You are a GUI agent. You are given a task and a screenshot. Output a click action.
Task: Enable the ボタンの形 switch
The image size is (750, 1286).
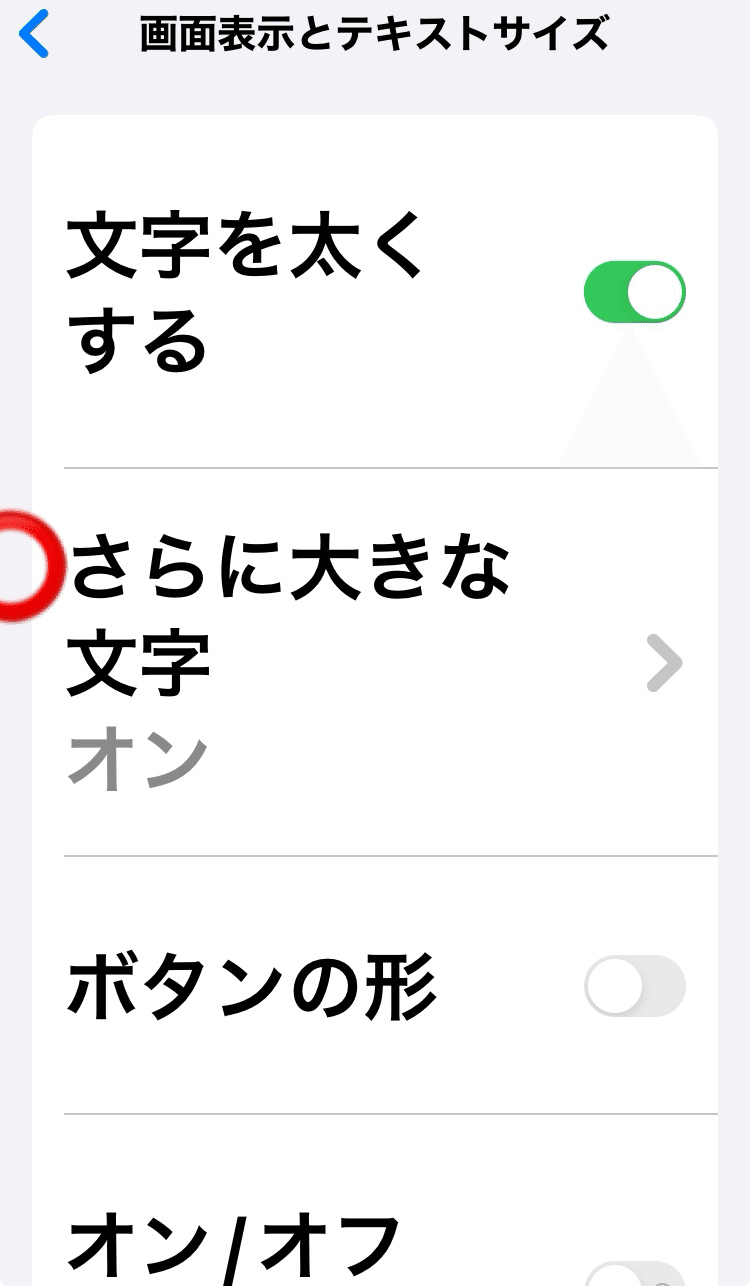634,986
